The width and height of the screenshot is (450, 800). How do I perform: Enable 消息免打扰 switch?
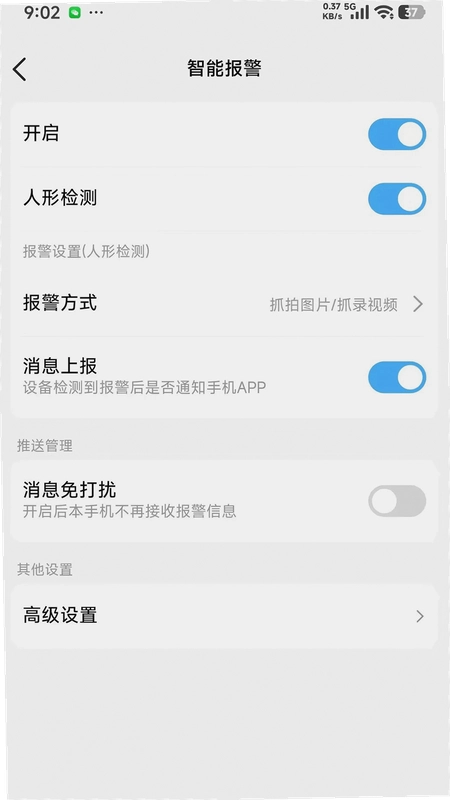[397, 501]
